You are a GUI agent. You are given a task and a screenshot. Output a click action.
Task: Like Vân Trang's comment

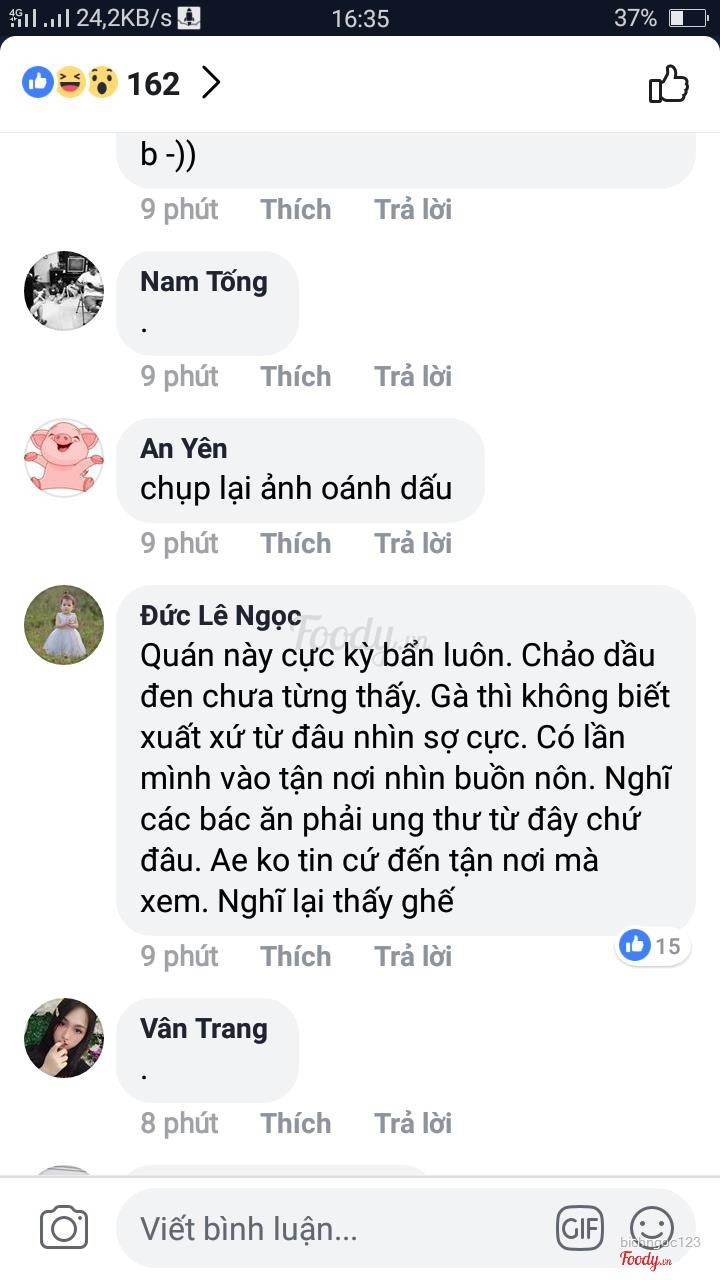tap(295, 1123)
